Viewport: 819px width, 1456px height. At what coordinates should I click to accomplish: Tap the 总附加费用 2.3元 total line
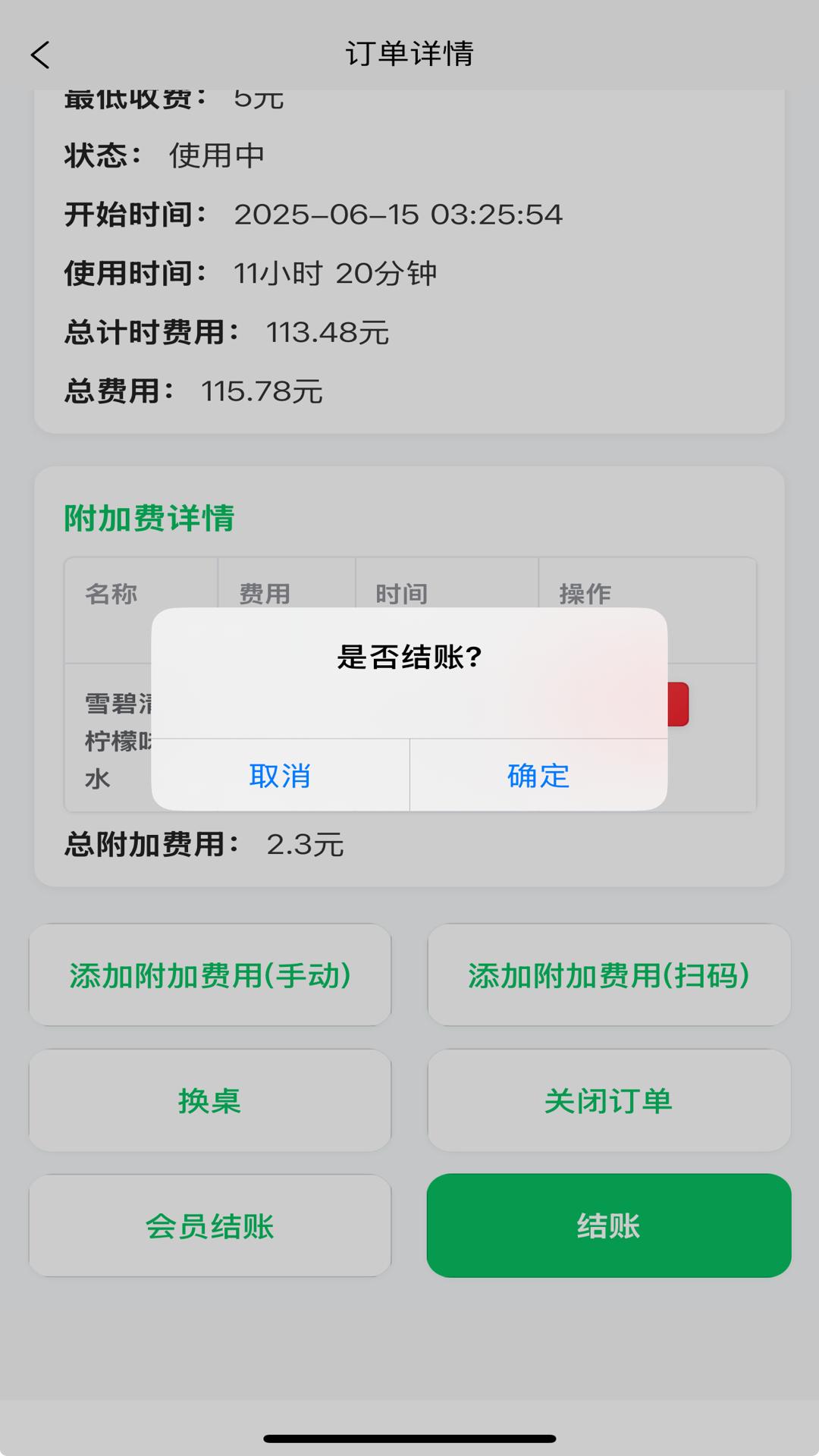(x=205, y=845)
